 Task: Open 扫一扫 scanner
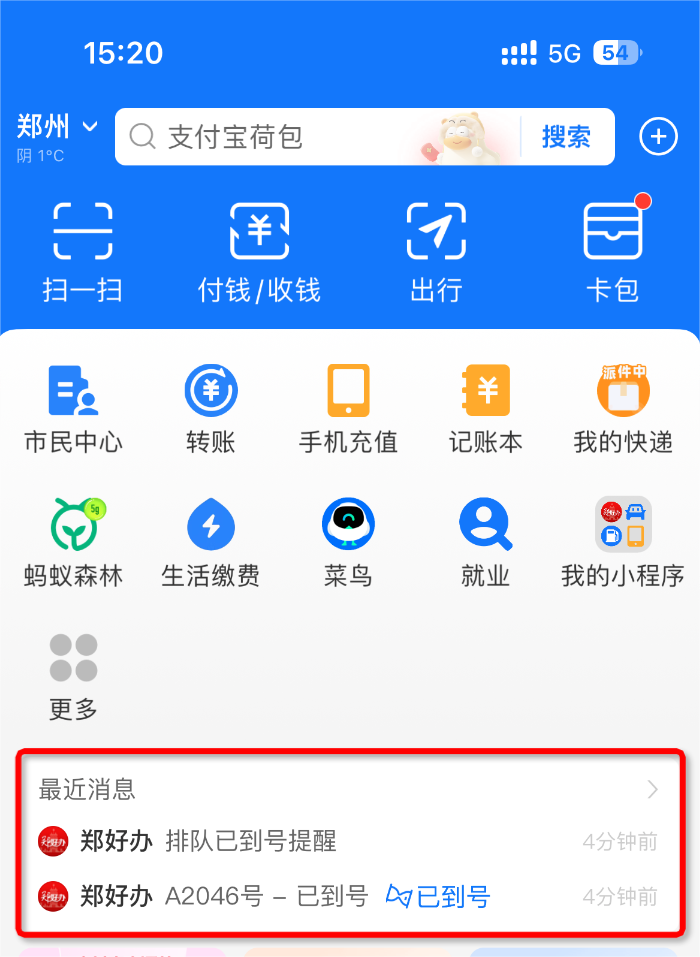tap(82, 250)
